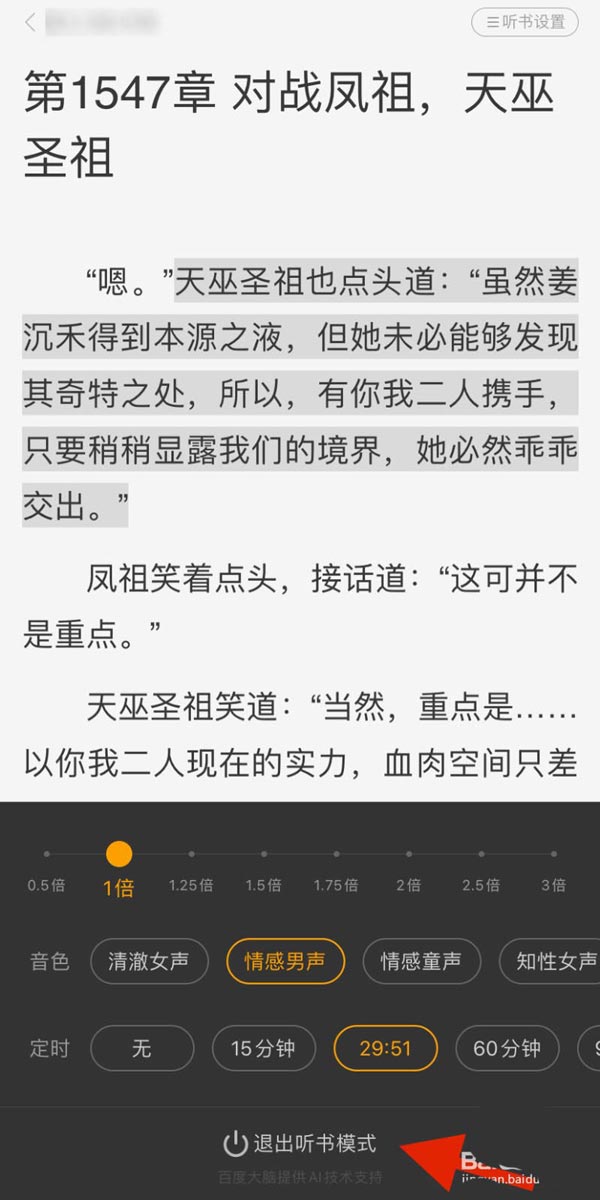Exit via 退出听书模式

[x=300, y=1143]
